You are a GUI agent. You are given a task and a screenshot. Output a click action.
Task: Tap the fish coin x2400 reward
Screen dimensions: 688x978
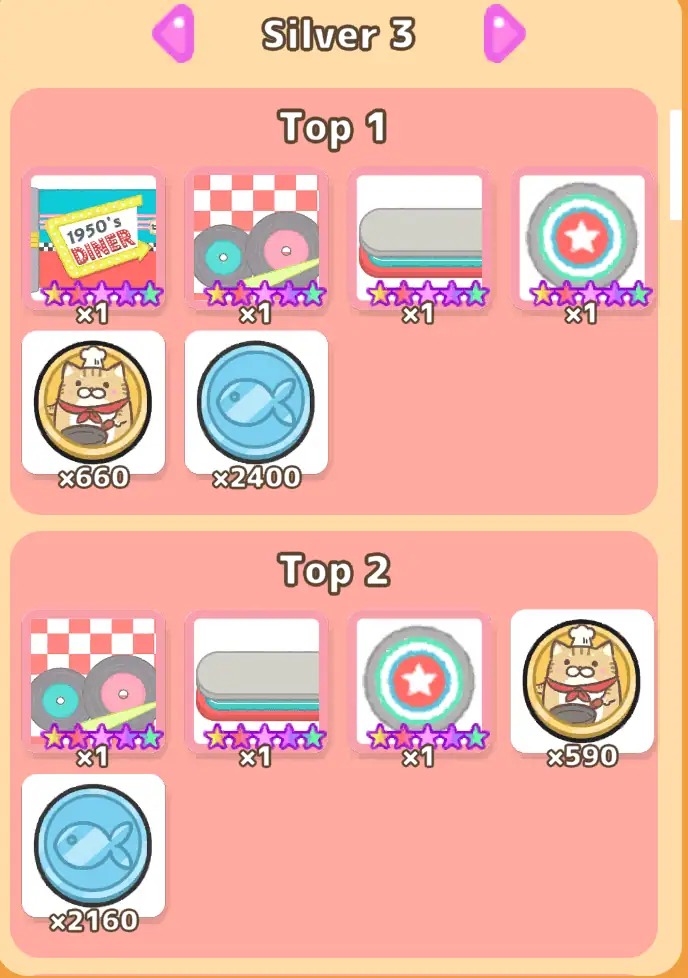point(256,402)
